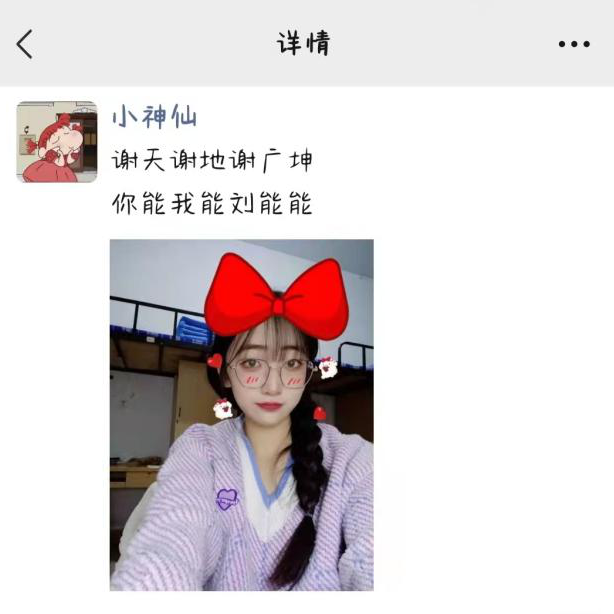Tap the username 小神仙

coord(154,117)
